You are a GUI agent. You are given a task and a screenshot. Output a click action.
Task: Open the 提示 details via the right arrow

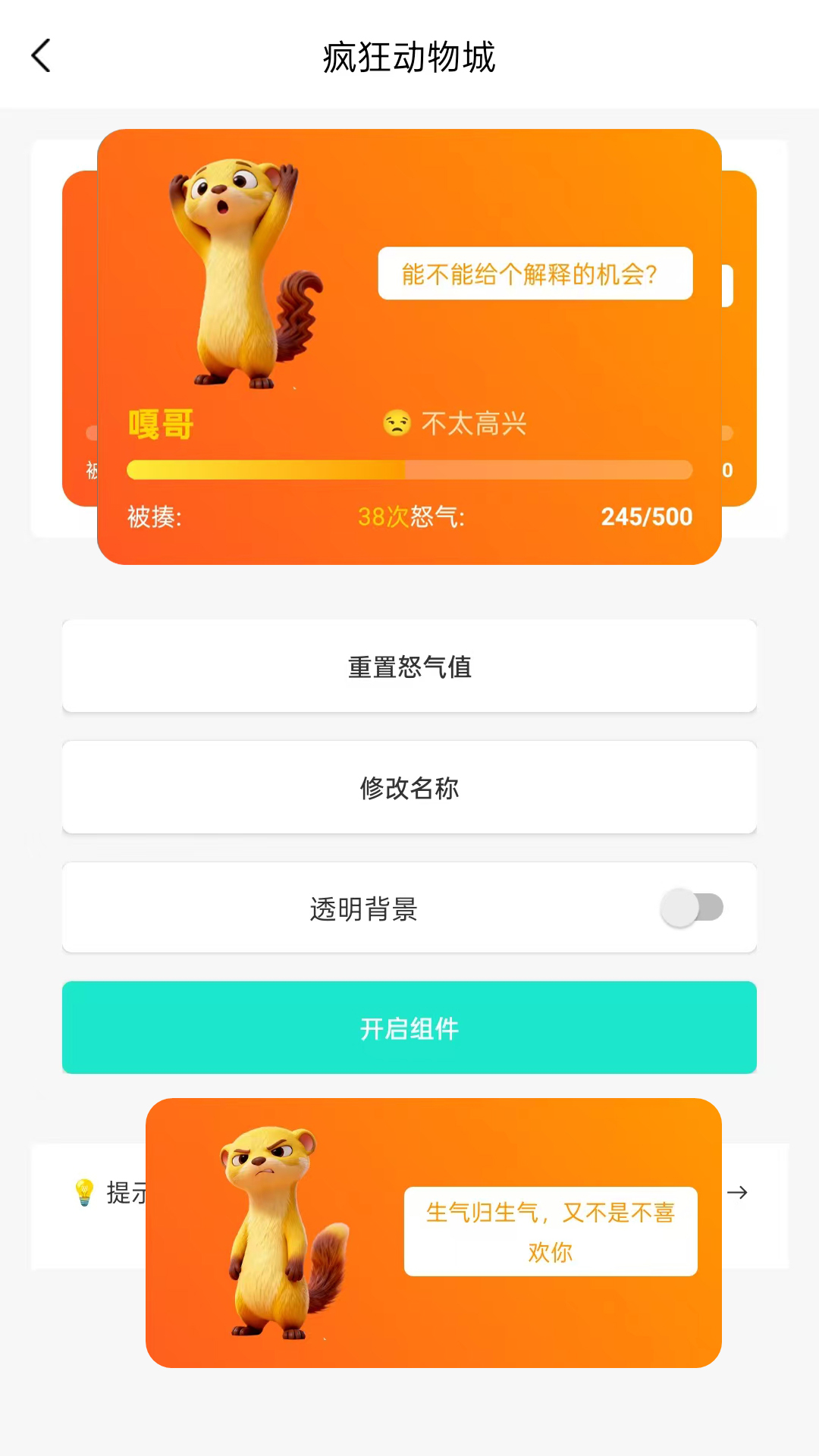738,1193
